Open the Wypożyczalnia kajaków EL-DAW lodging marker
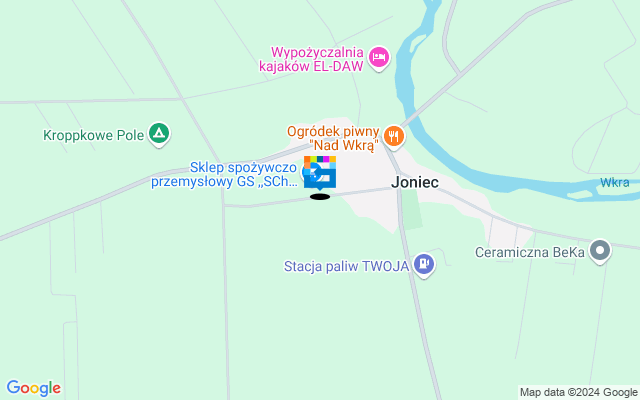The height and width of the screenshot is (400, 640). point(379,59)
